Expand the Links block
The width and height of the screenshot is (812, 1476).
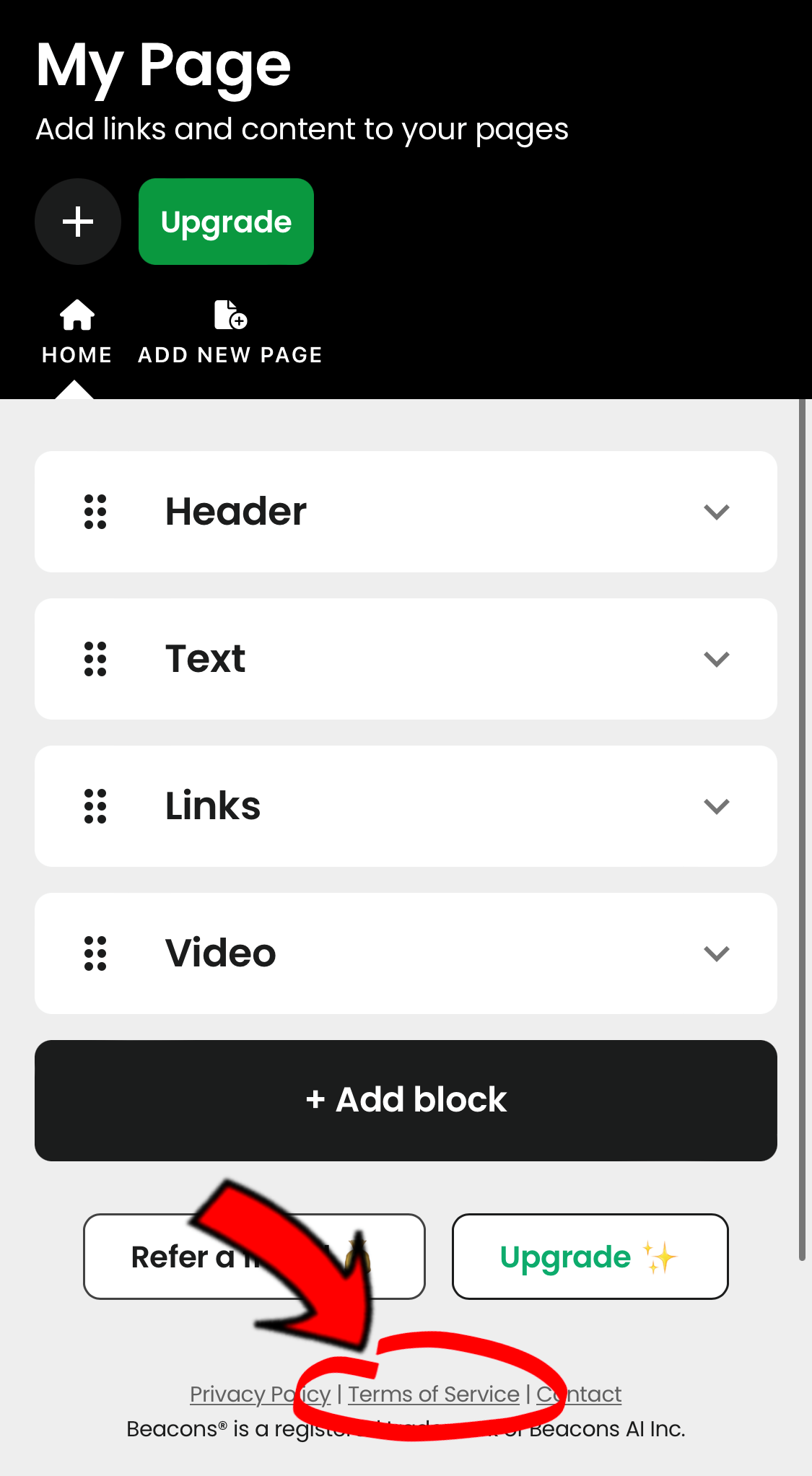click(x=406, y=806)
